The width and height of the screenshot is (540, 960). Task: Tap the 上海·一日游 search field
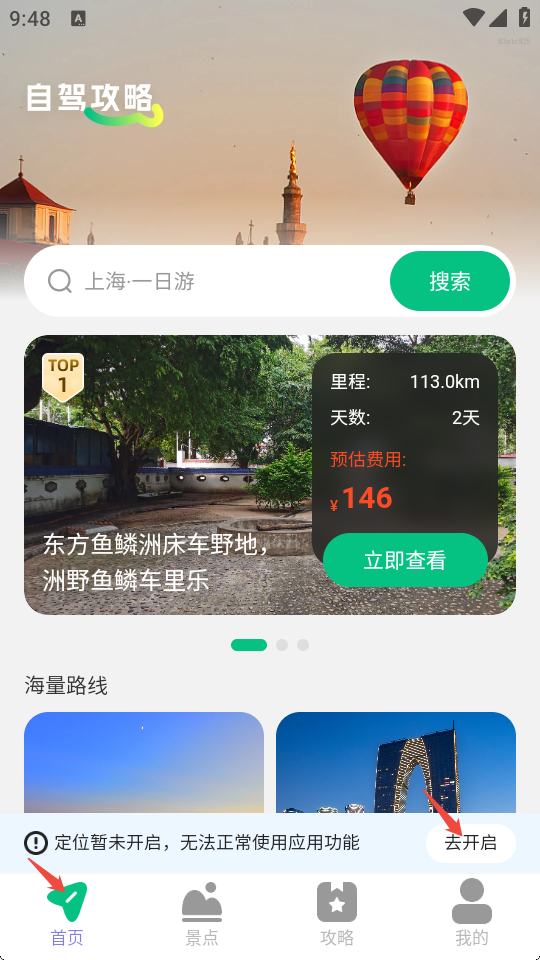(x=208, y=281)
